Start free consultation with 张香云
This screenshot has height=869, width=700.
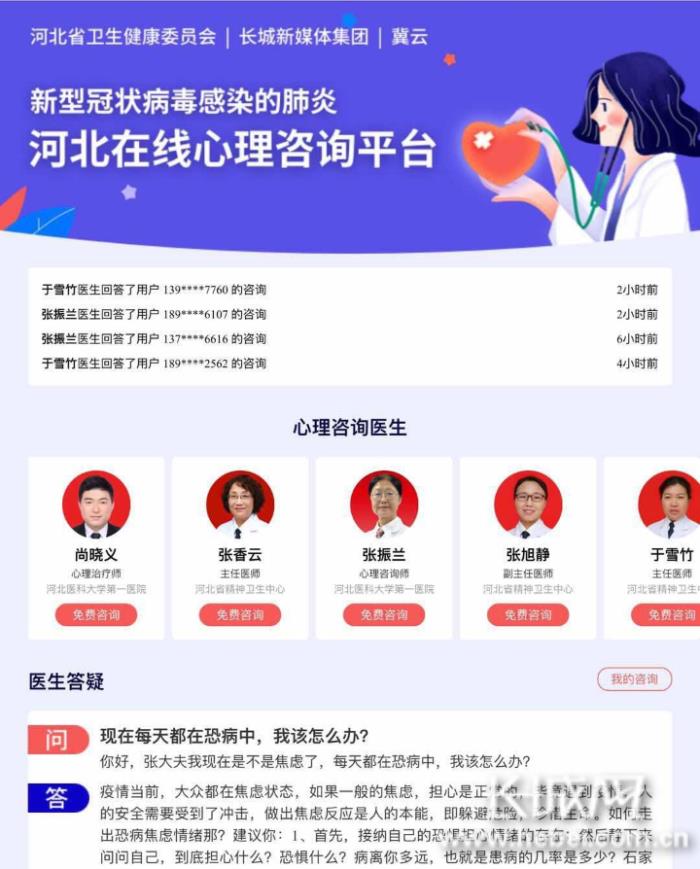coord(240,615)
